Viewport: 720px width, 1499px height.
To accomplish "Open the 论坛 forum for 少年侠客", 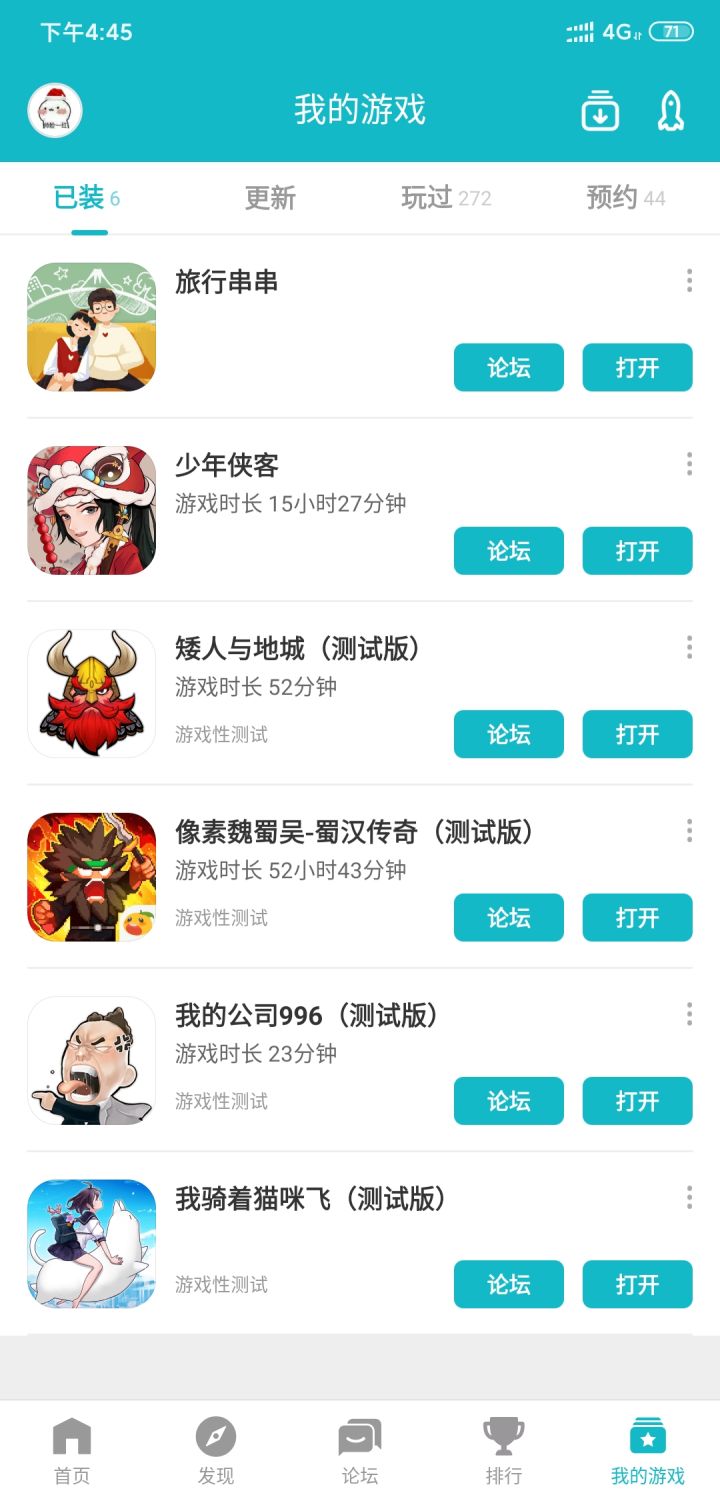I will click(x=508, y=551).
